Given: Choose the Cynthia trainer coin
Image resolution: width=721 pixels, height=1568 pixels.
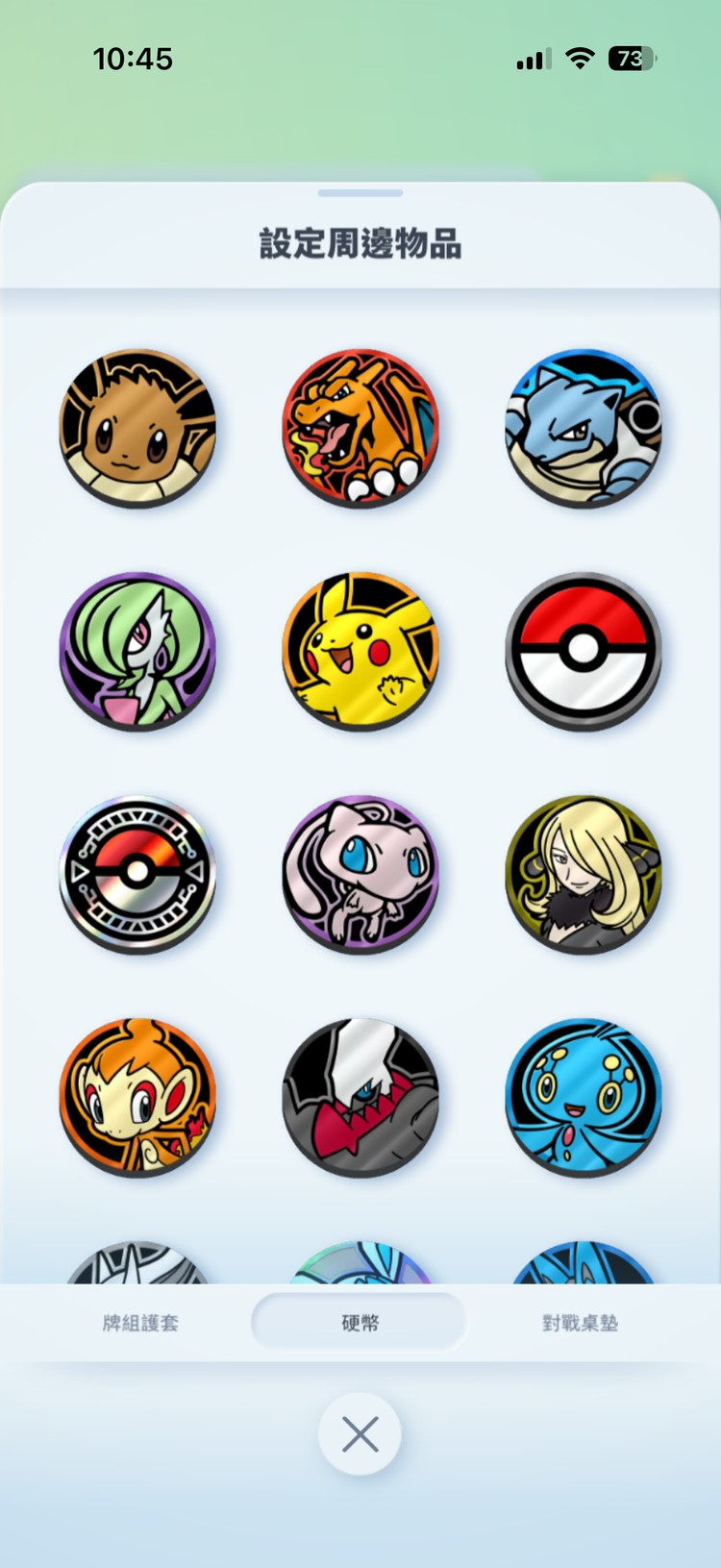Looking at the screenshot, I should point(584,874).
